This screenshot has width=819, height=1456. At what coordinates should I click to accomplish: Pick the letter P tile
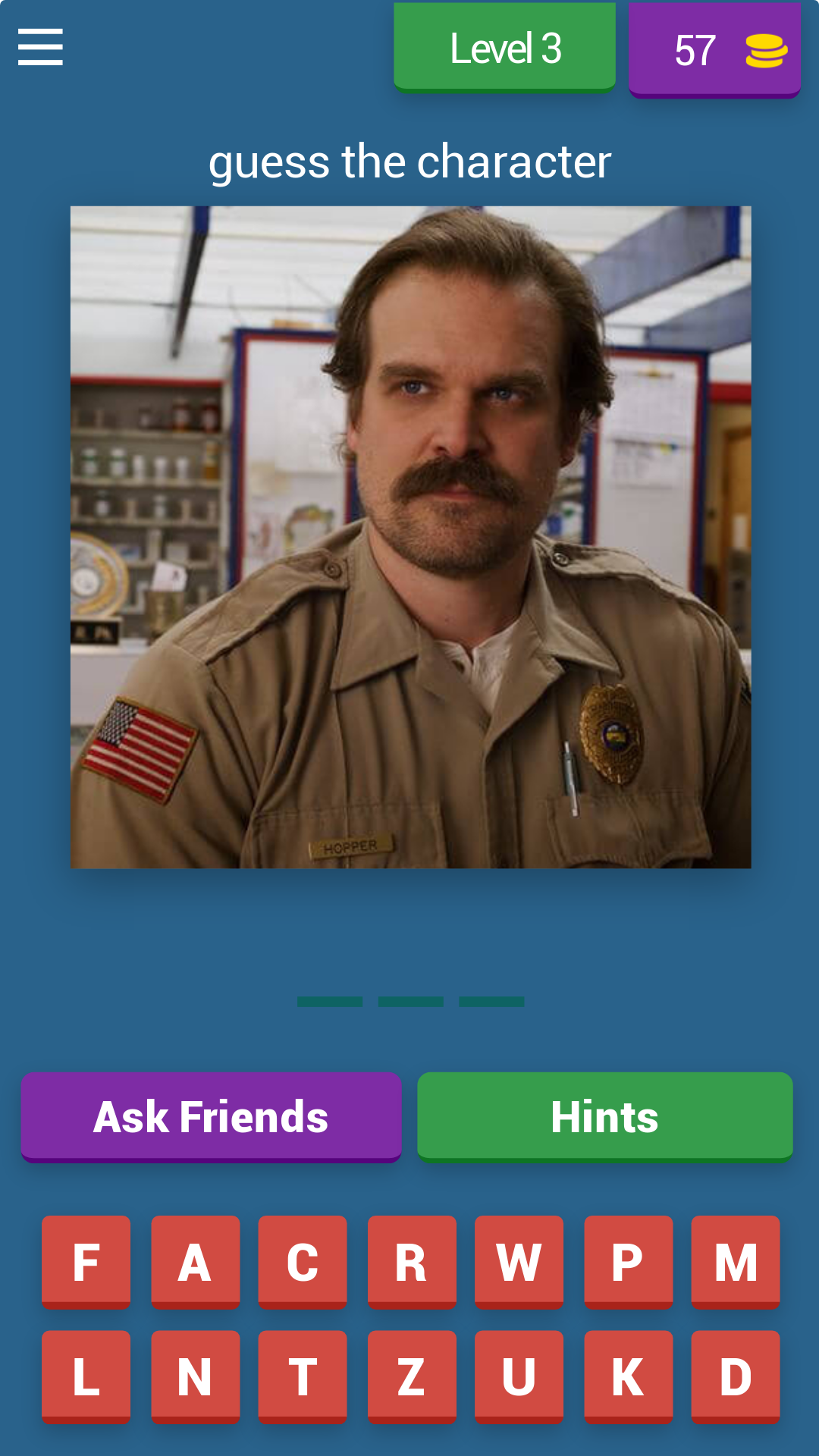(628, 1260)
